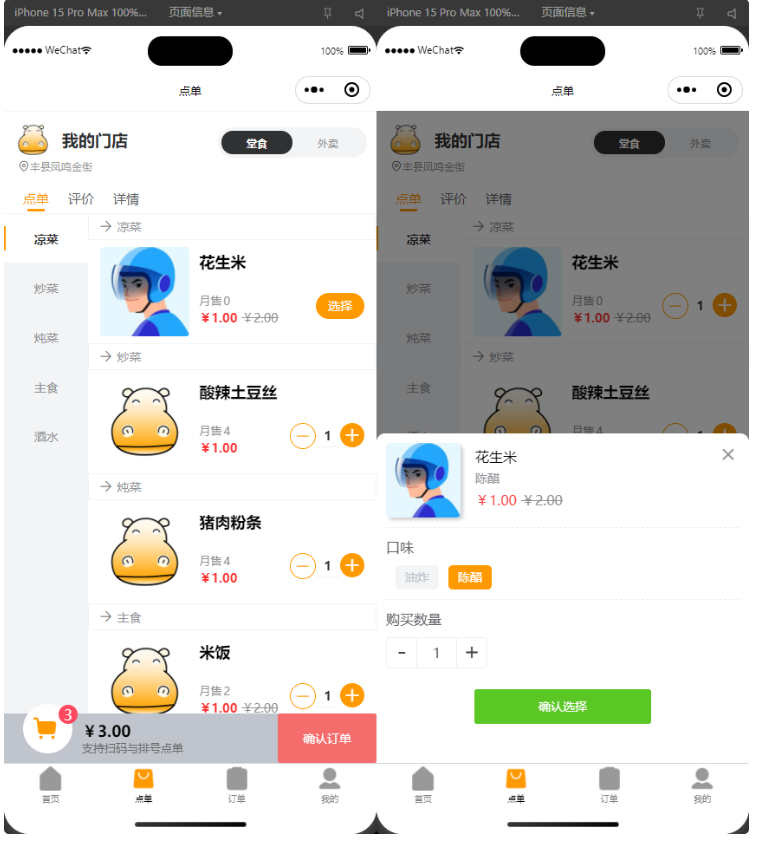Switch to the 酒水 category
760x844 pixels.
point(46,437)
